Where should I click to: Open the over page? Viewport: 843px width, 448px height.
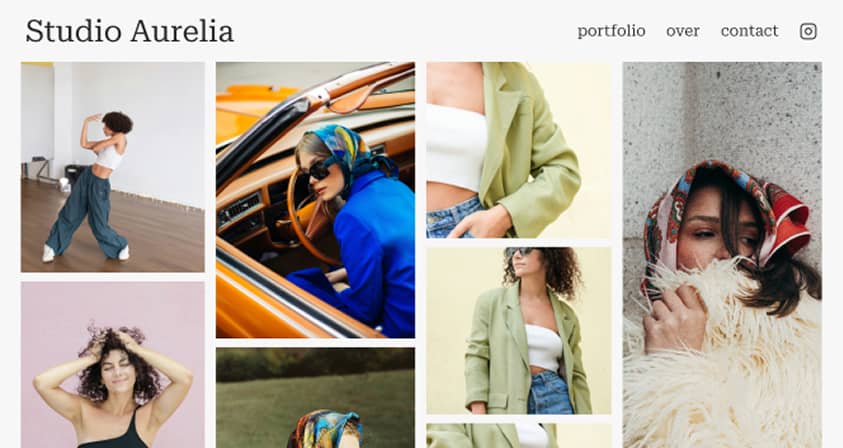pos(683,31)
